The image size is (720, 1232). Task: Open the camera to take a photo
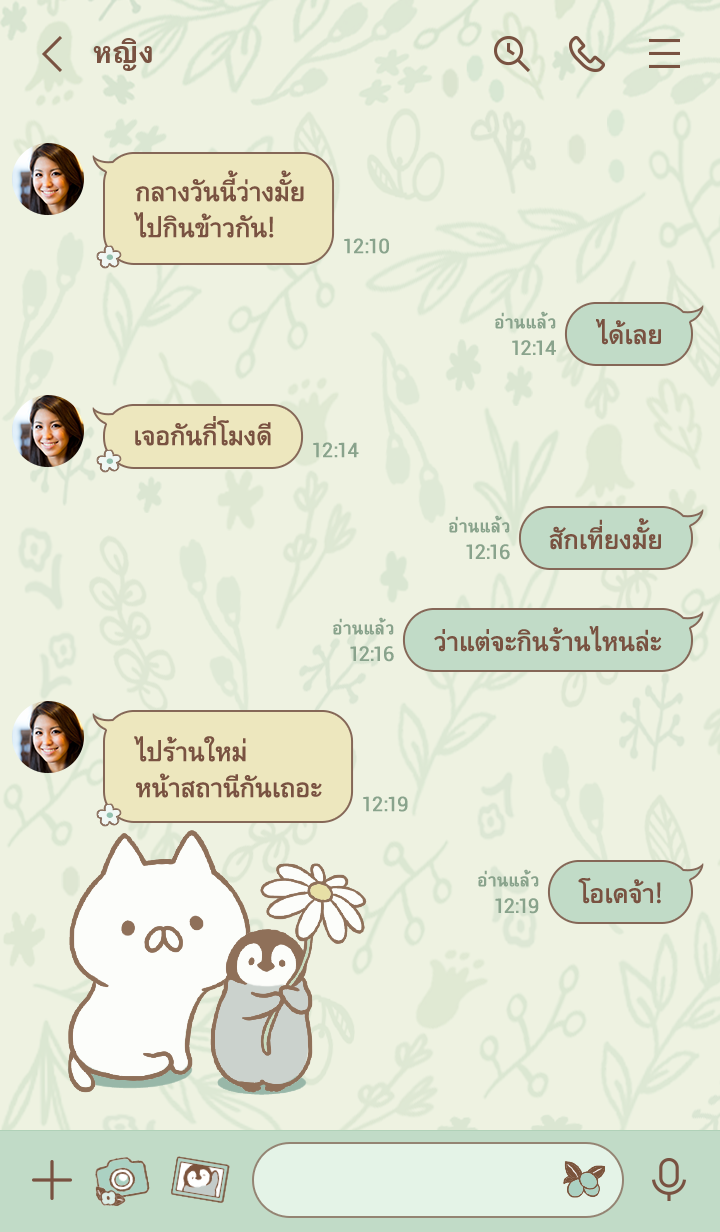click(122, 1181)
